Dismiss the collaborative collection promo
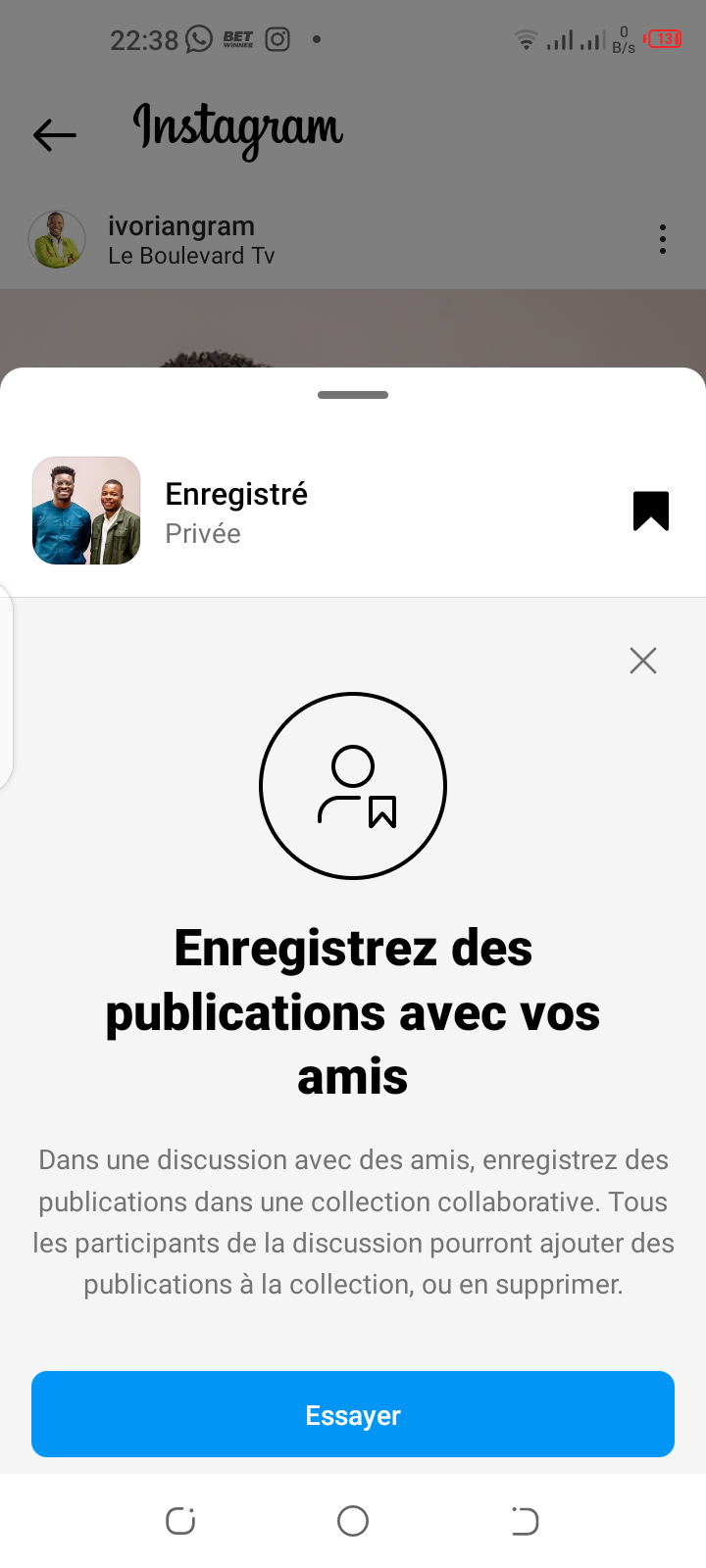This screenshot has width=706, height=1568. coord(643,661)
